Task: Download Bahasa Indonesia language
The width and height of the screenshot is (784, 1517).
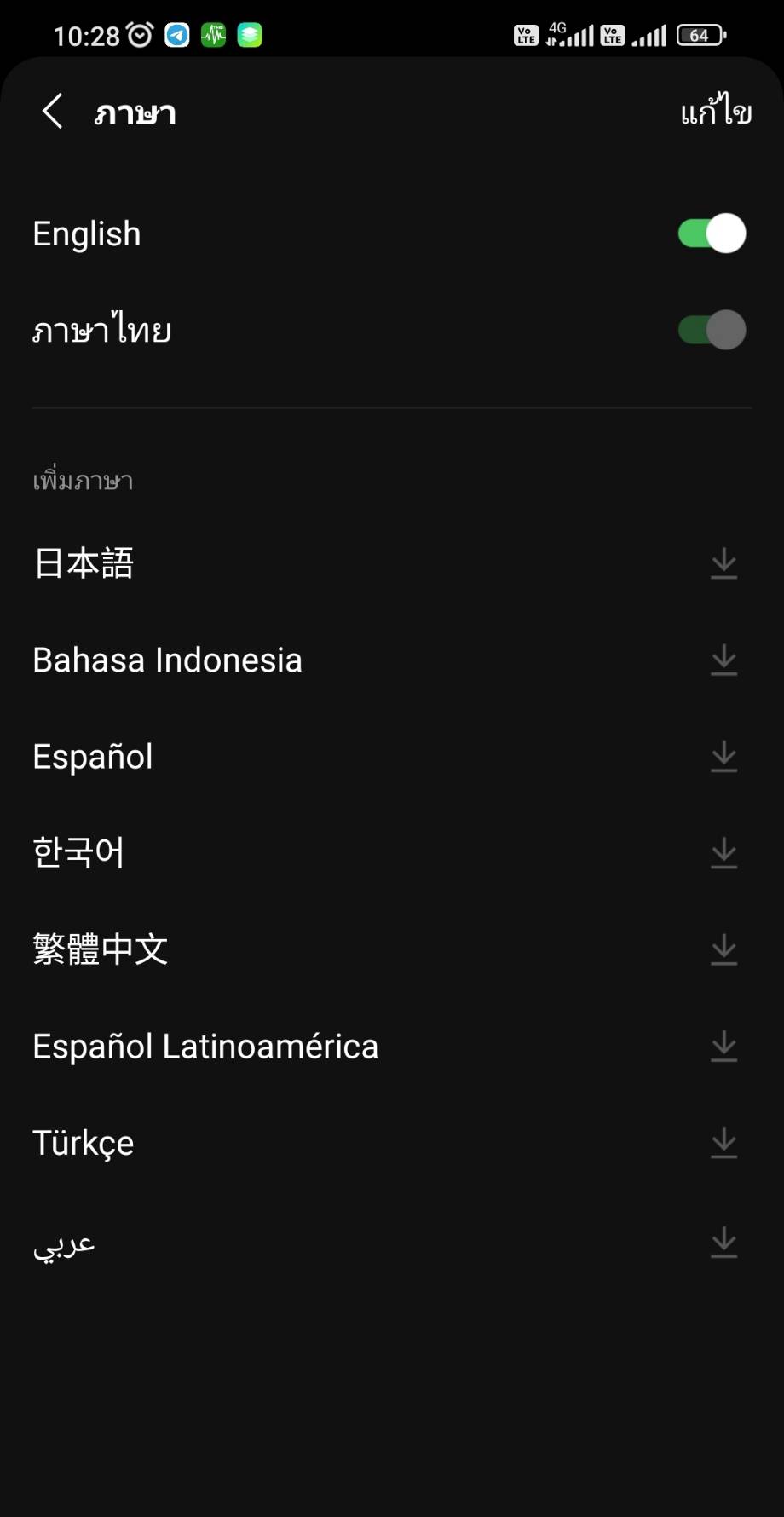Action: pyautogui.click(x=723, y=660)
